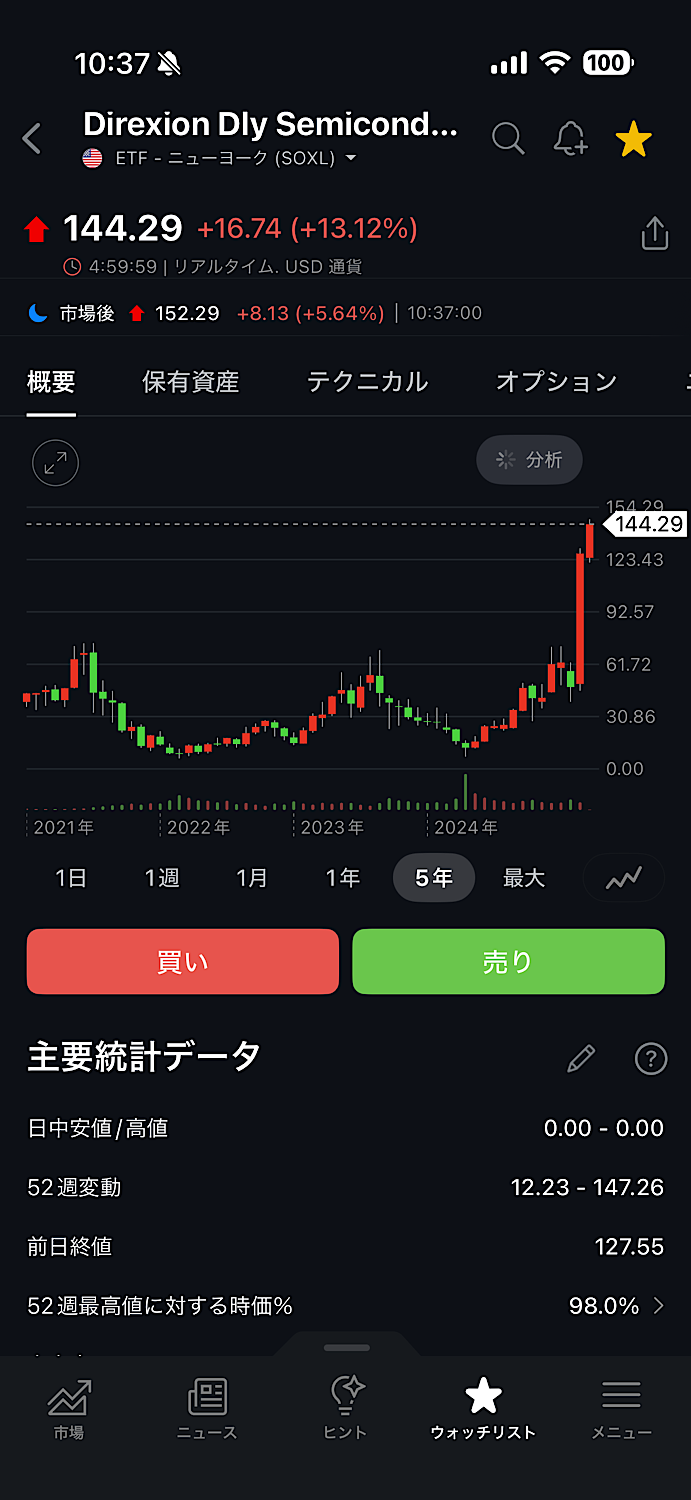Add a price alert with the bell

pos(570,139)
